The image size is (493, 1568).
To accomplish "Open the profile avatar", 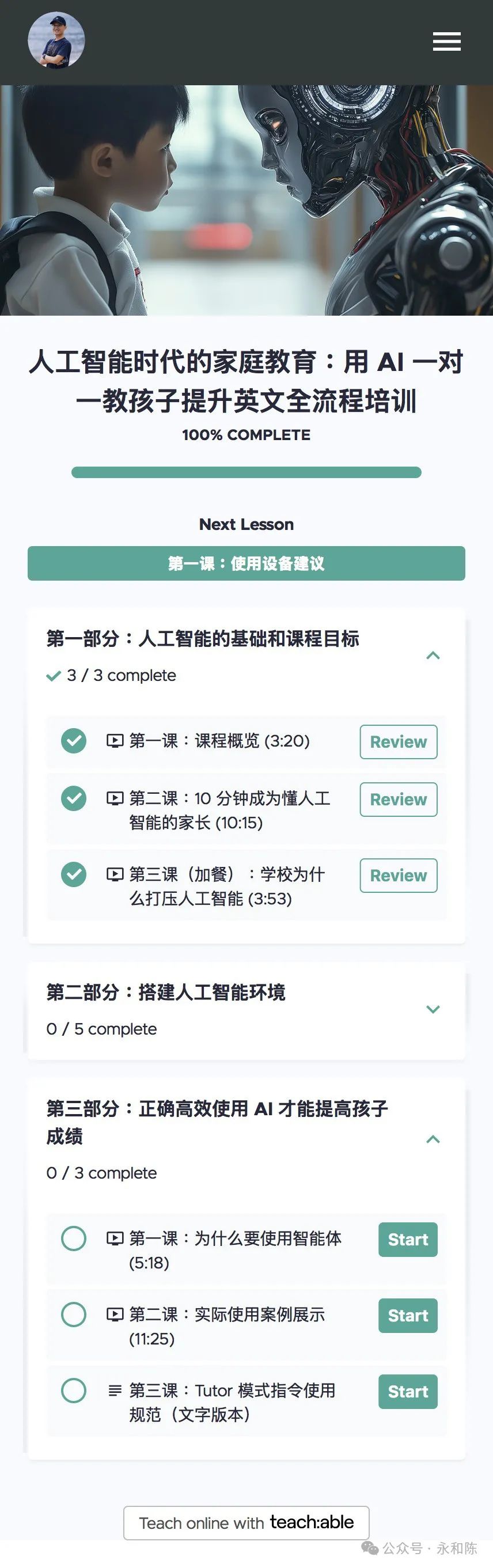I will (x=56, y=40).
